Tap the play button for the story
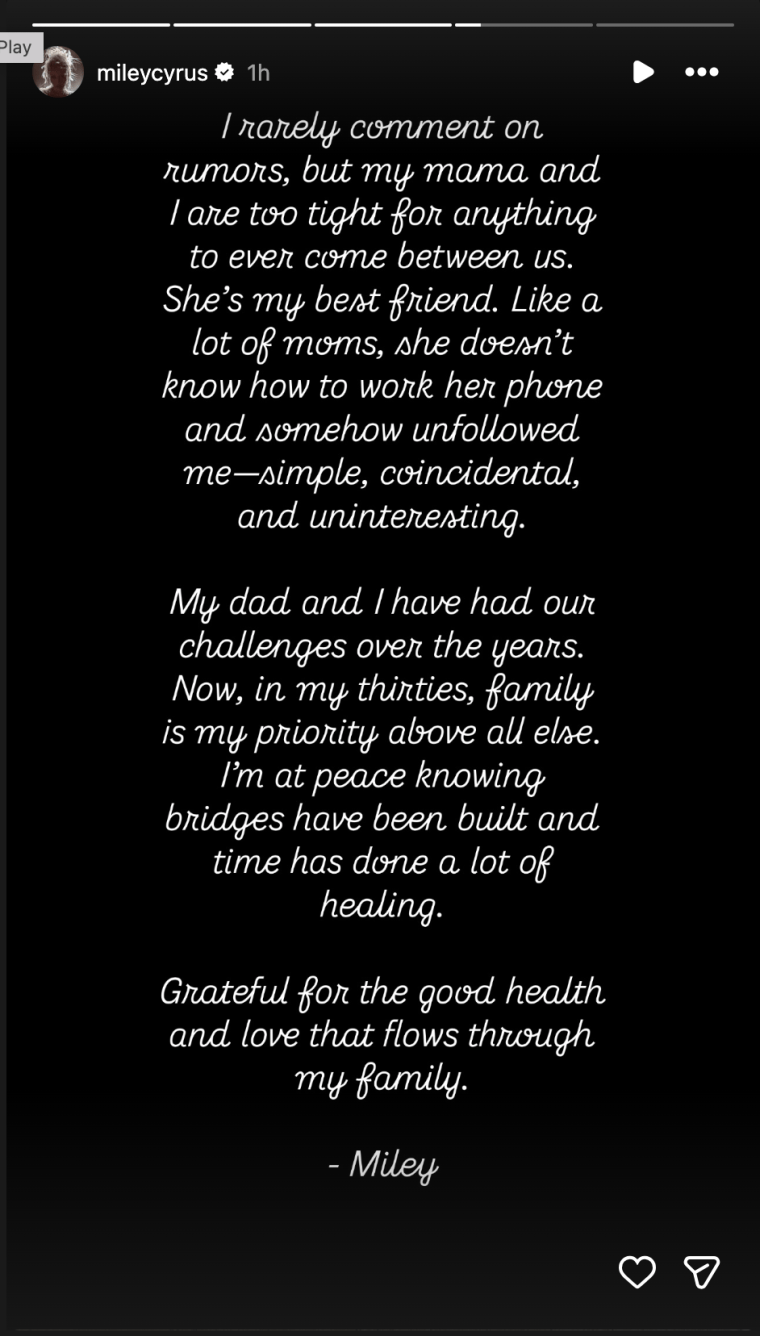 (x=643, y=72)
